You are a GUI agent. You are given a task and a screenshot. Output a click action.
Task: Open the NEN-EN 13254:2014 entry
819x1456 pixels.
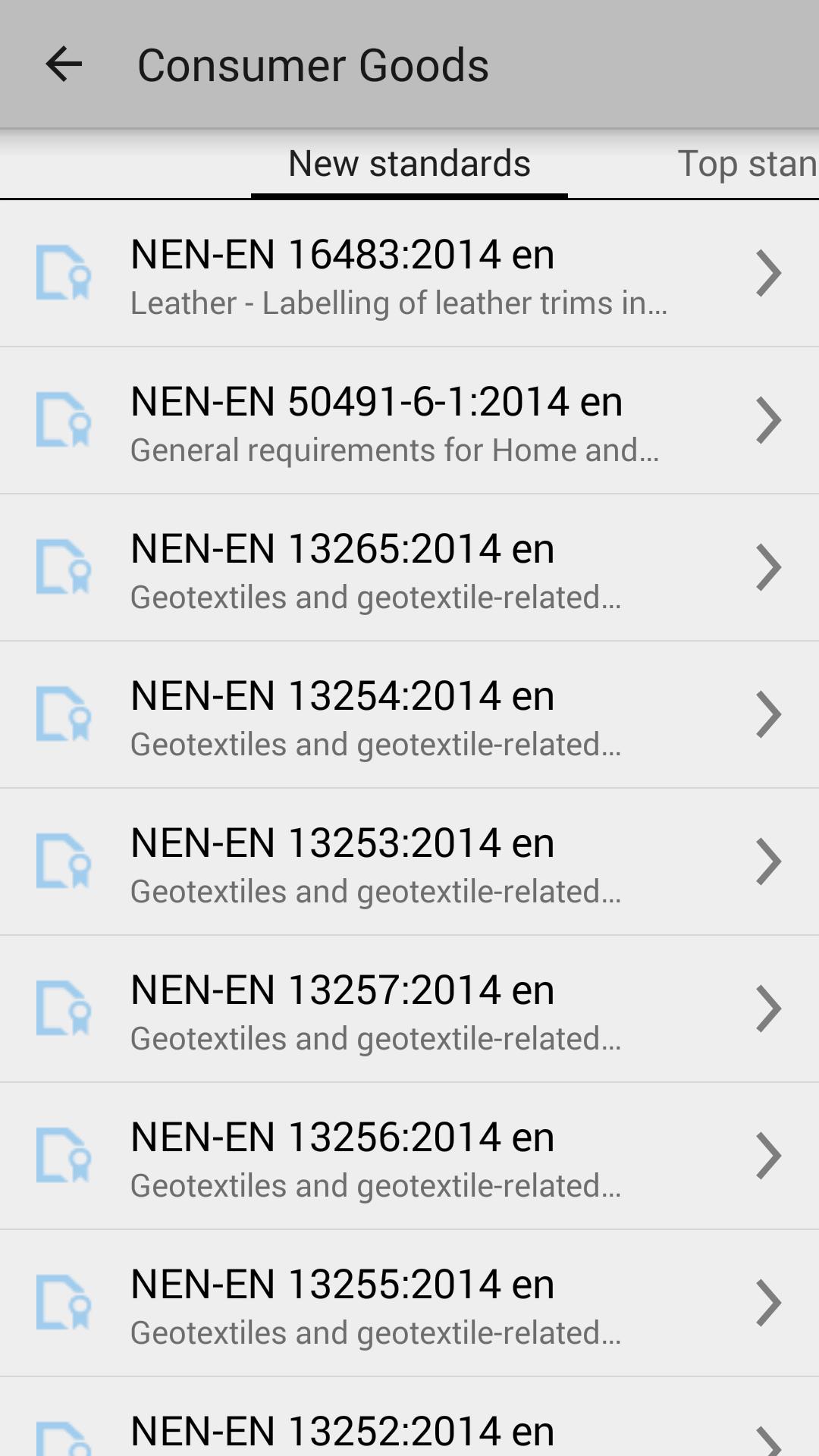tap(409, 715)
